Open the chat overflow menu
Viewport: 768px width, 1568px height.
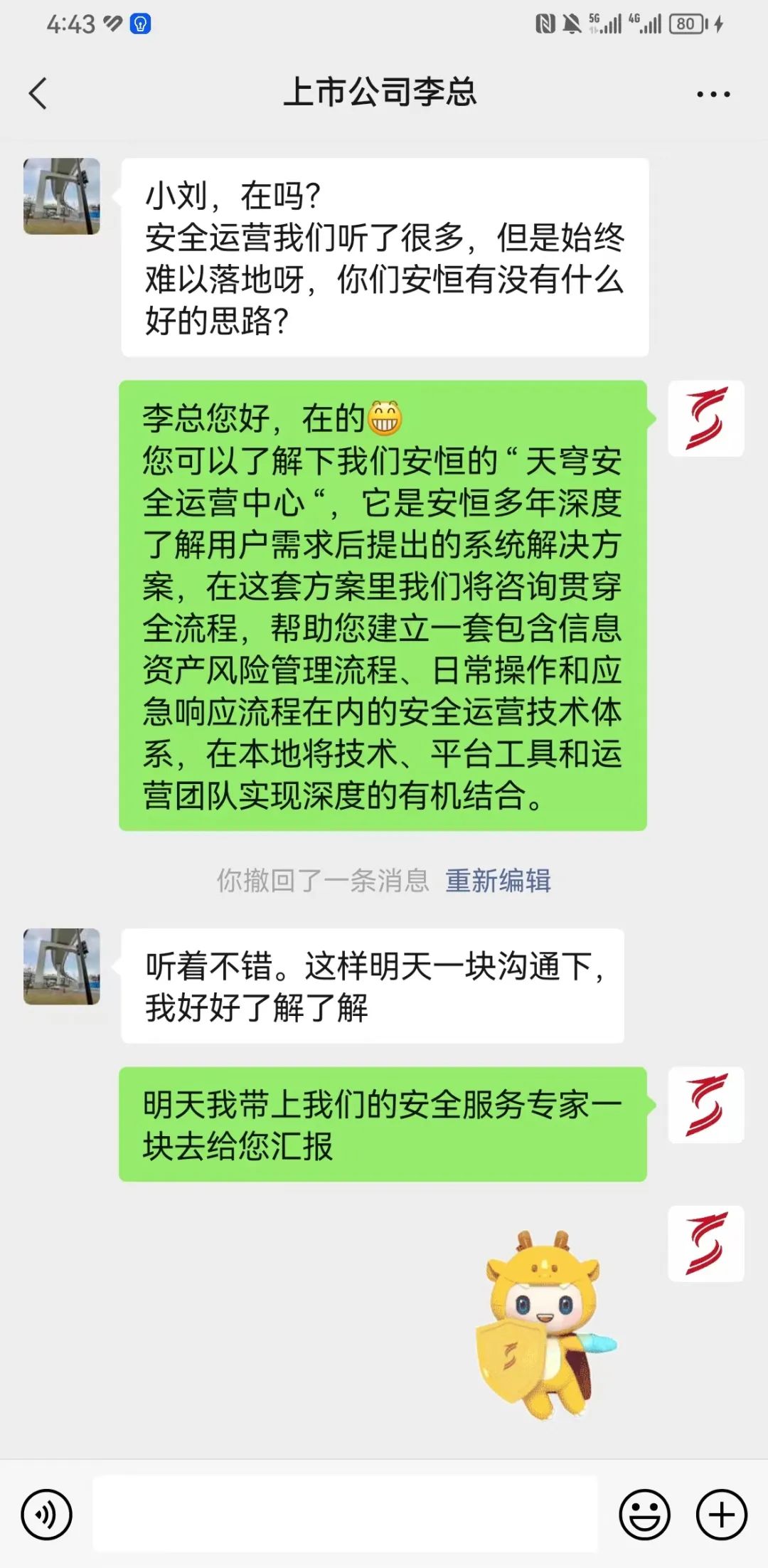pyautogui.click(x=713, y=94)
